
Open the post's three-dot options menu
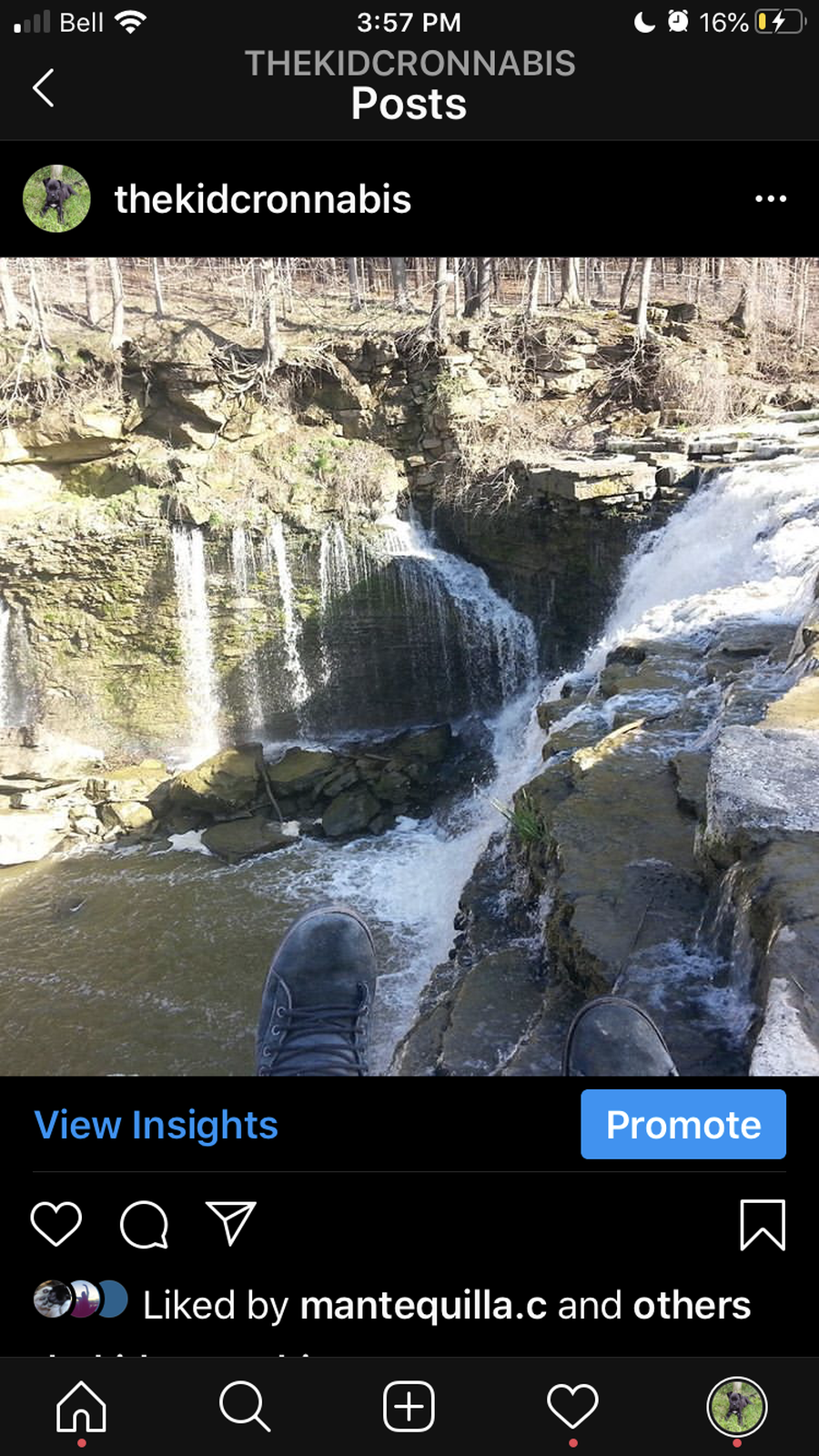(x=770, y=198)
